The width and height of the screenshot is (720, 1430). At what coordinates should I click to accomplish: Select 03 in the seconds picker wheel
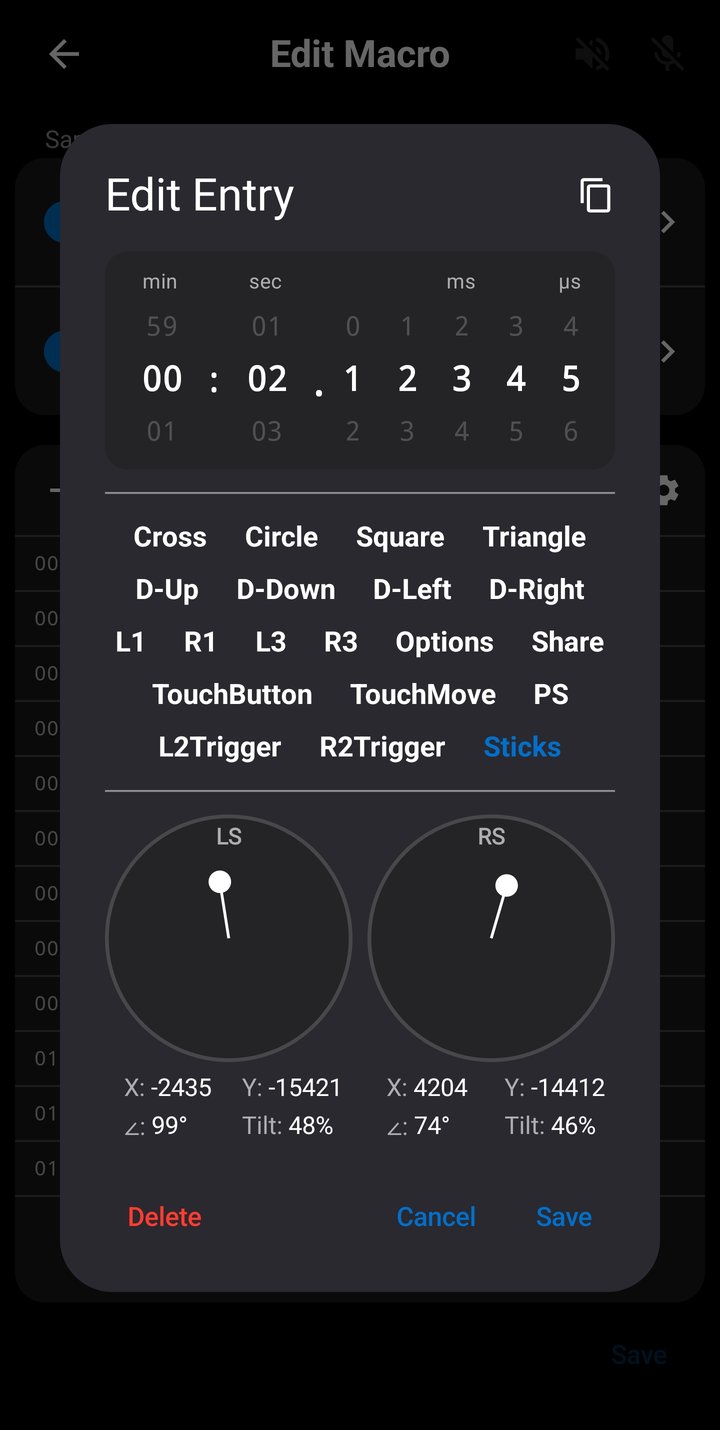[x=264, y=431]
